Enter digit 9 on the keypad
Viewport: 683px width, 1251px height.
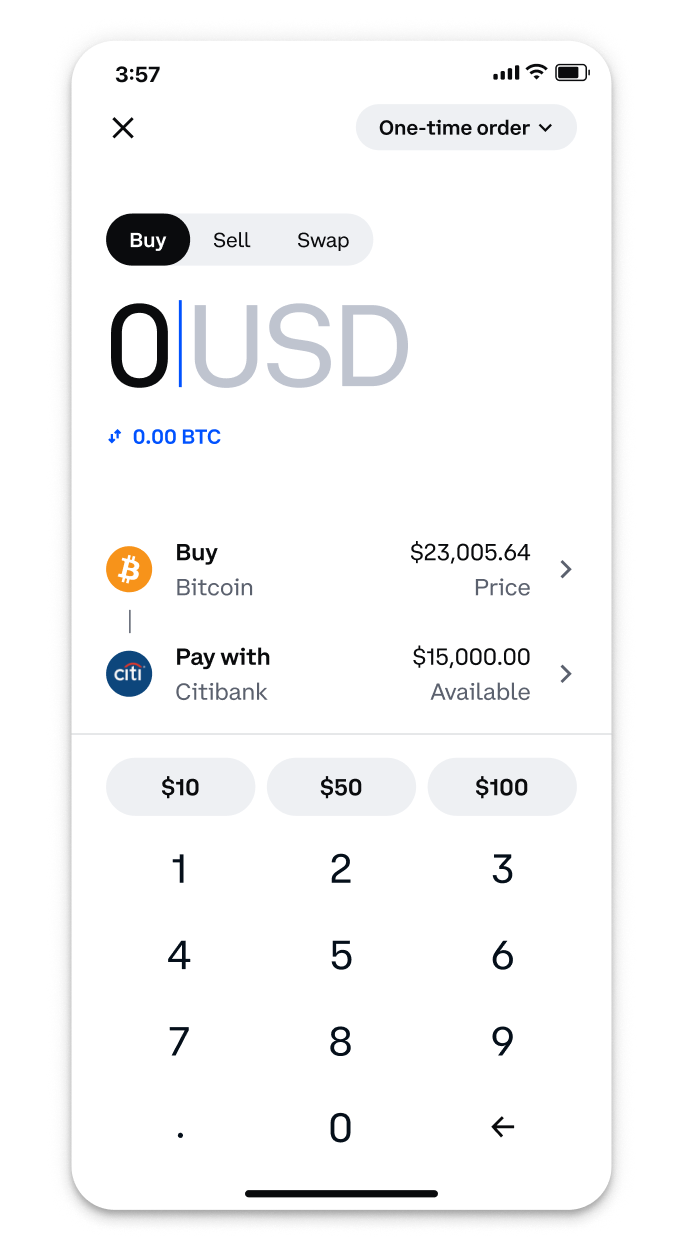pos(502,1042)
